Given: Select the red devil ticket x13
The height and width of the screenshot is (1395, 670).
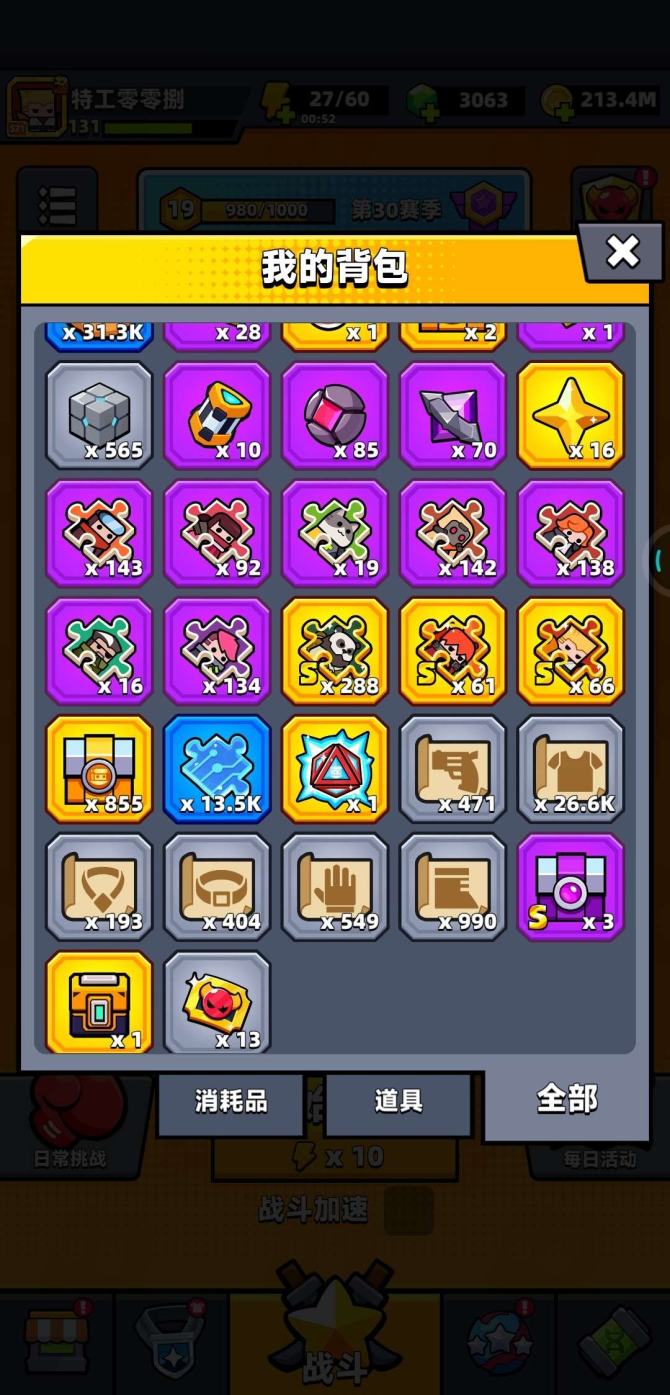Looking at the screenshot, I should tap(217, 1003).
